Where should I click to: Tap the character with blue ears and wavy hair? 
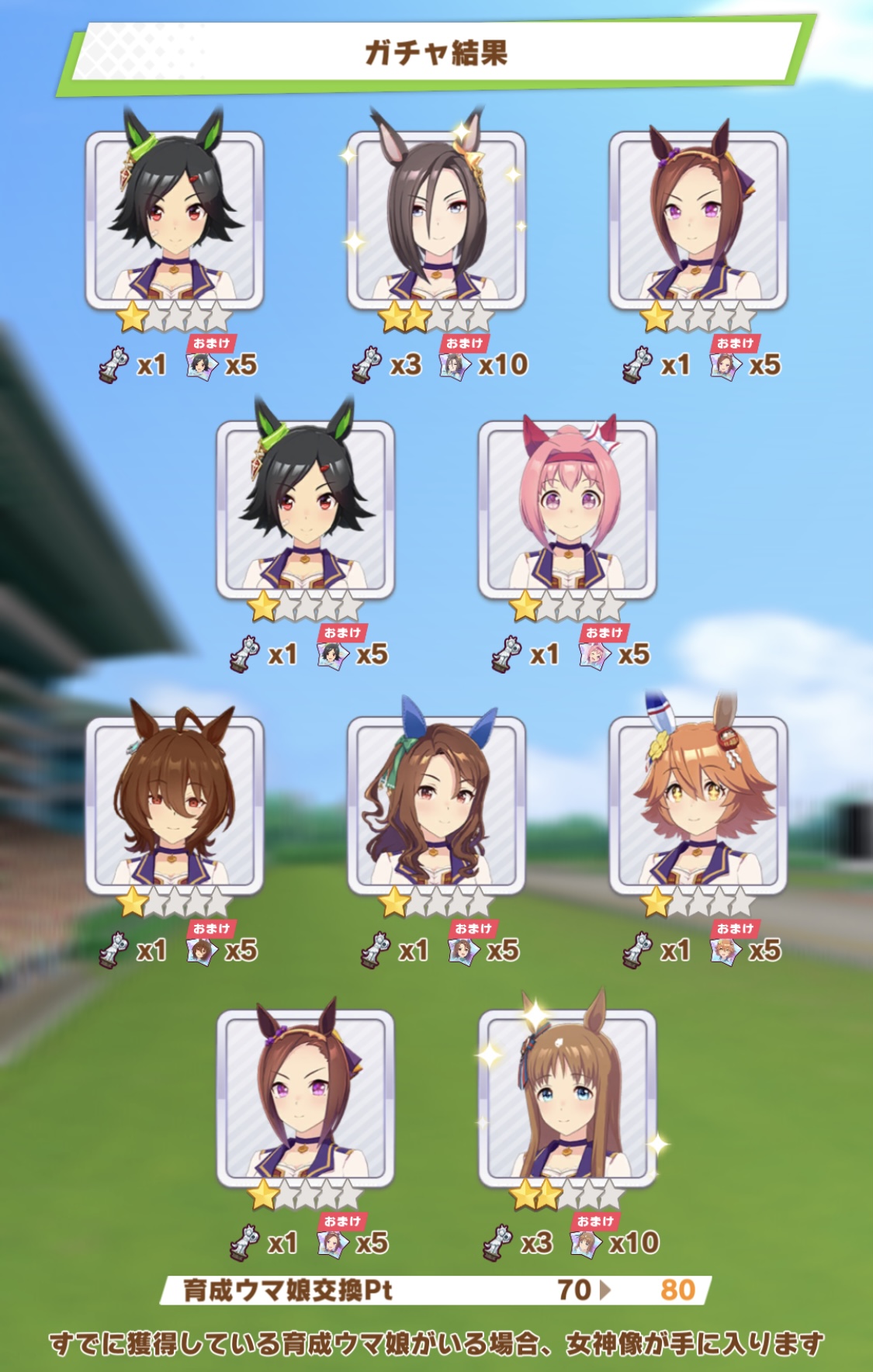[x=436, y=804]
